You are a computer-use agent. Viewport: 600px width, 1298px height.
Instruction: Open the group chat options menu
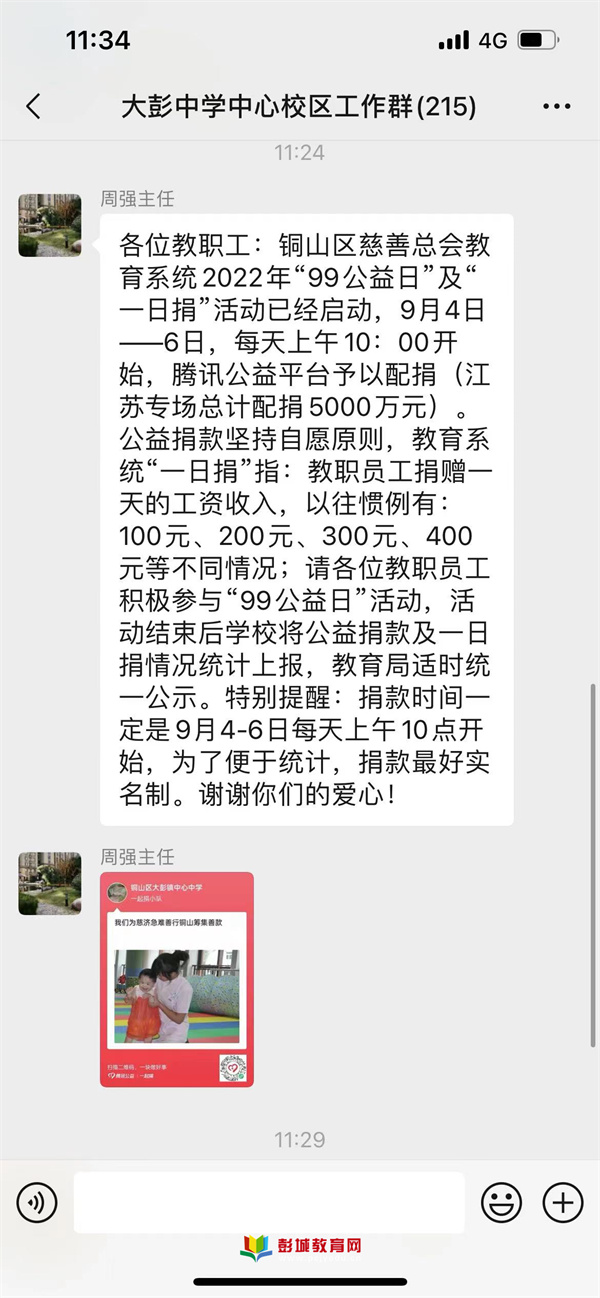click(556, 107)
